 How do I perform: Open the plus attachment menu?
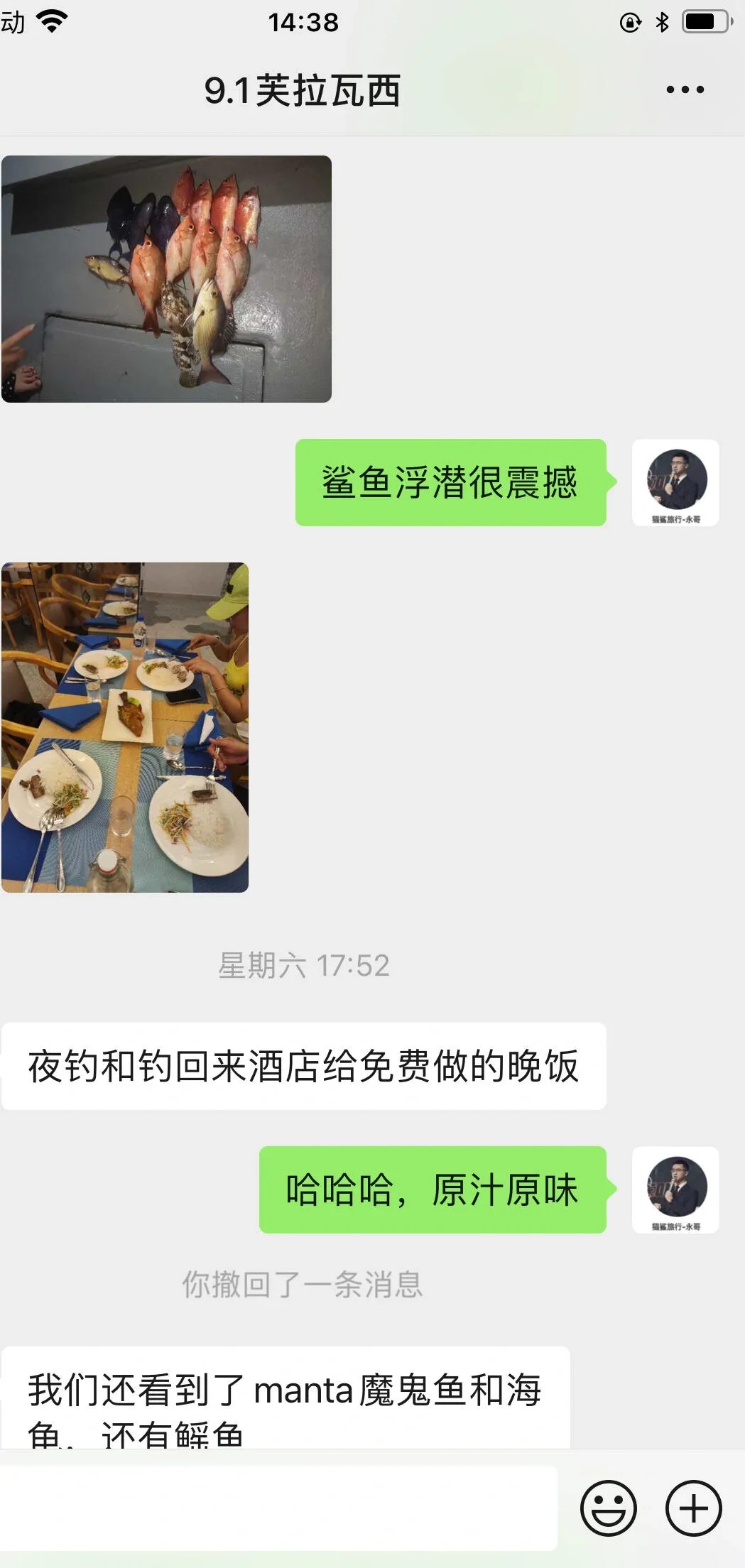(693, 1508)
